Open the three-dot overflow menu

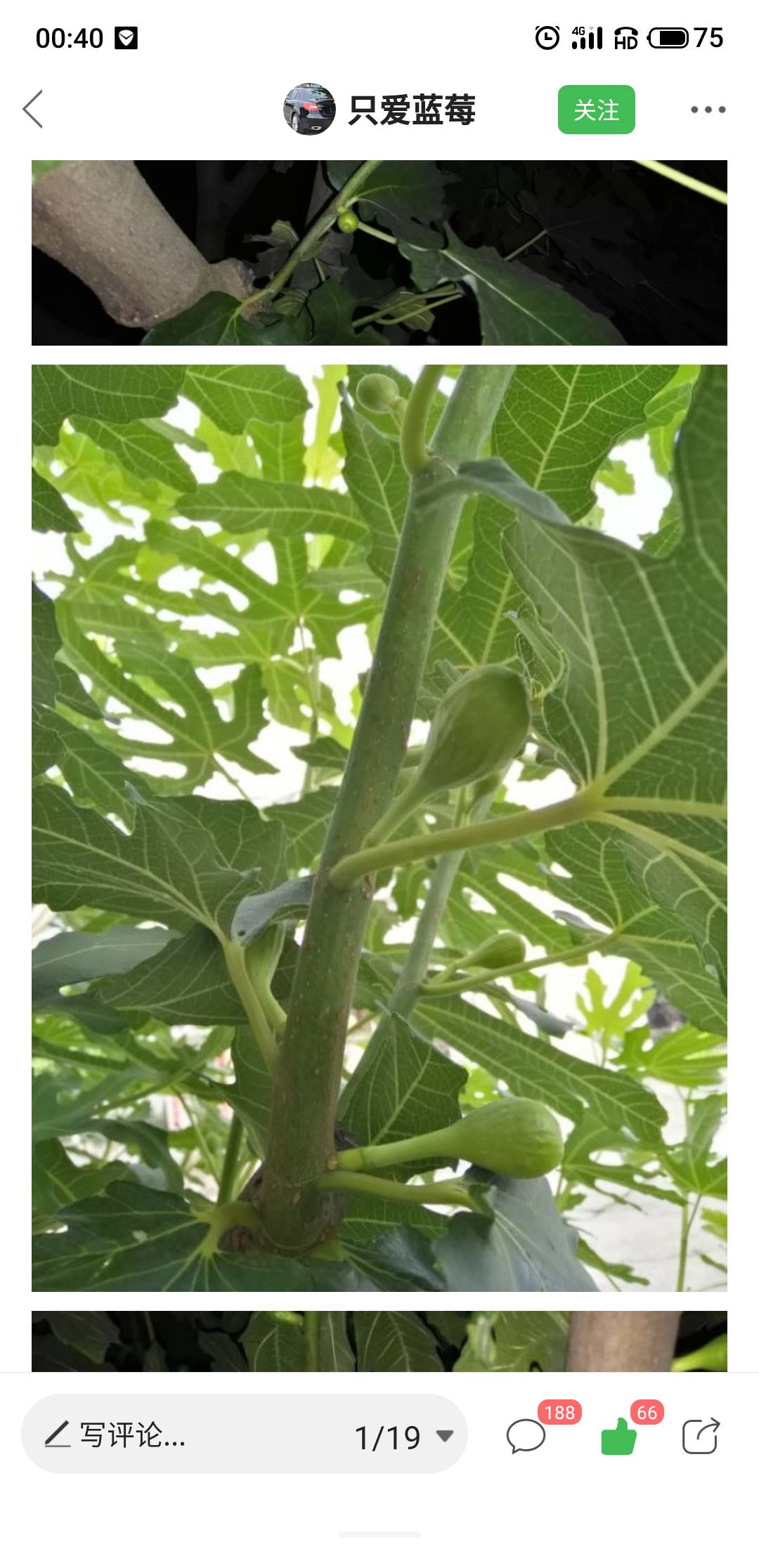tap(707, 110)
